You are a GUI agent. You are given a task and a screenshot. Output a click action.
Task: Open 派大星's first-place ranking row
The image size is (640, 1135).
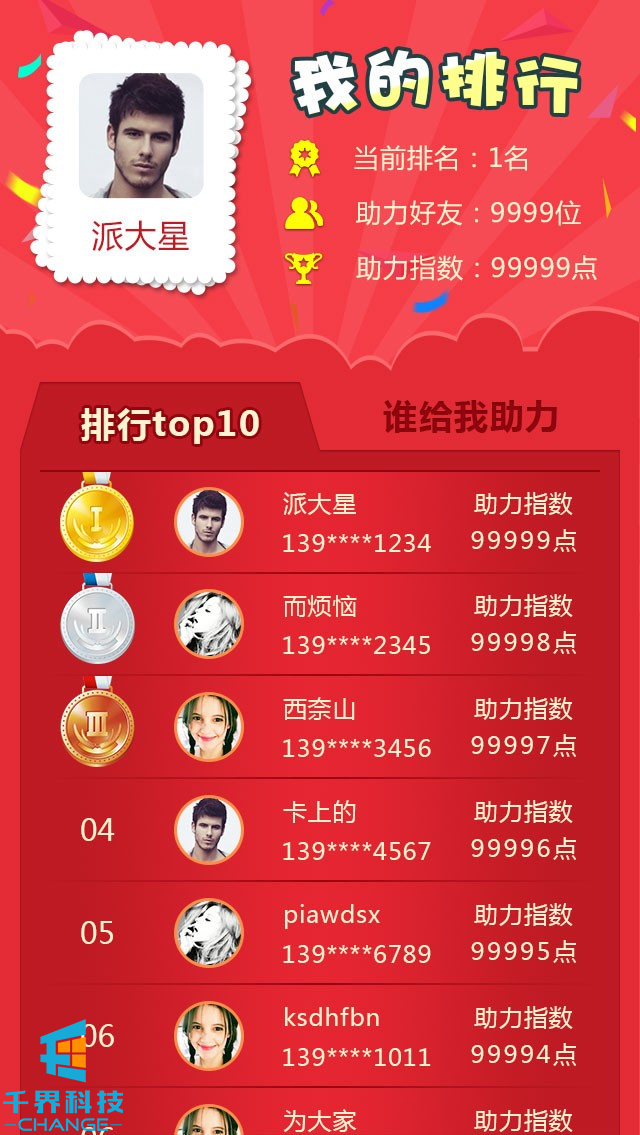[330, 523]
